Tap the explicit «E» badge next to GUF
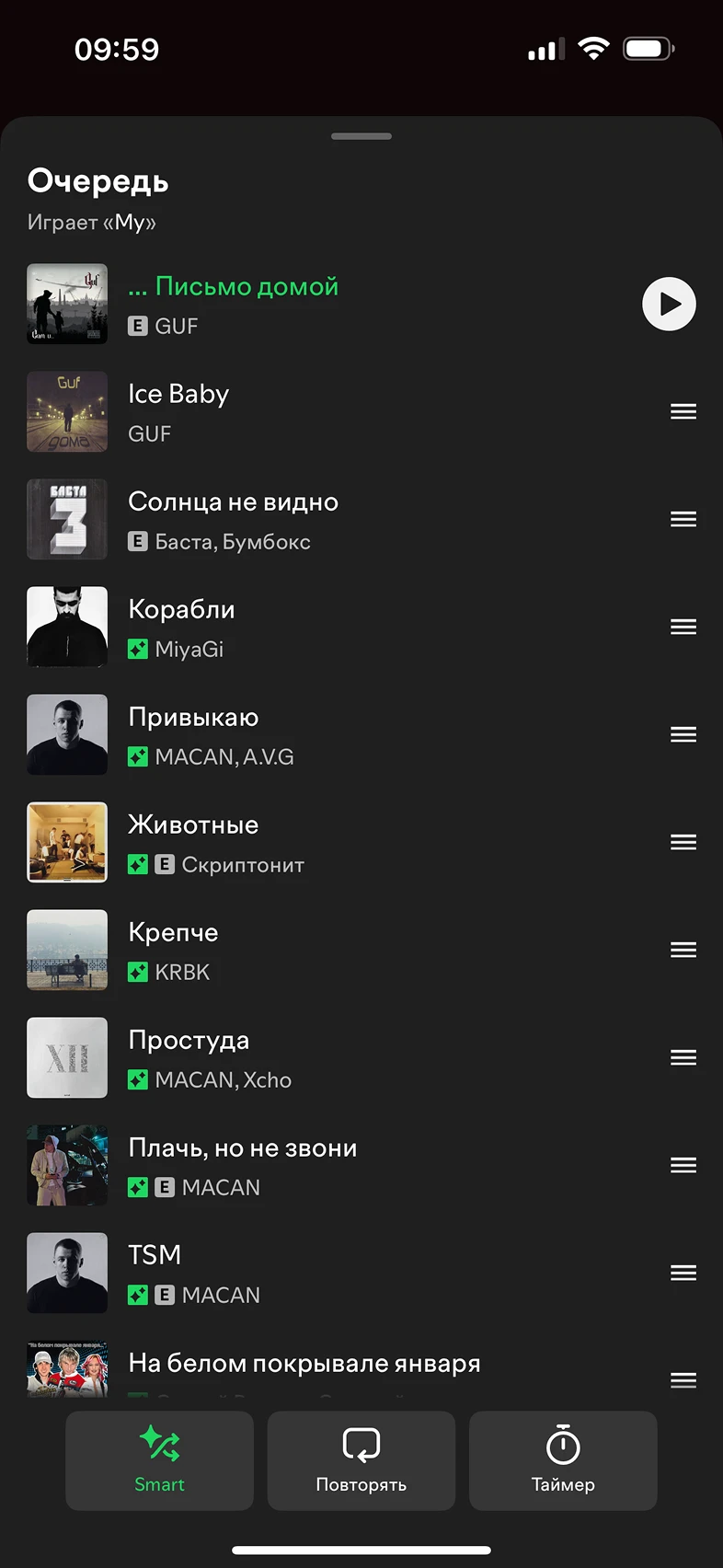 point(139,327)
